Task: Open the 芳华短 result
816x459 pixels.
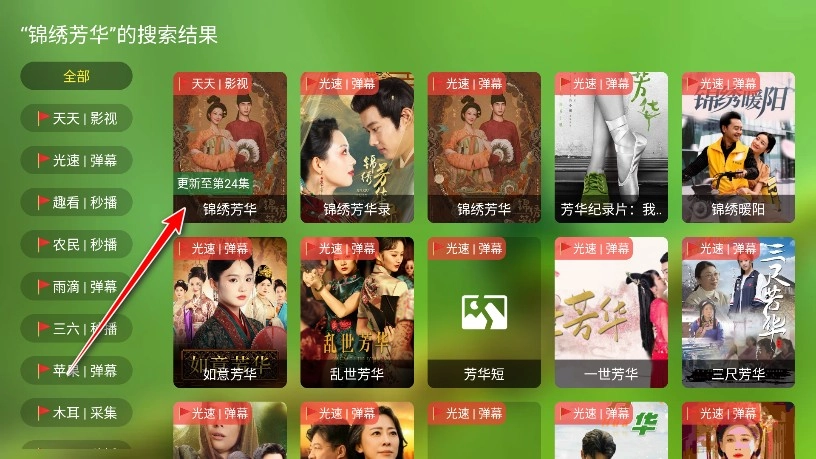Action: [484, 312]
